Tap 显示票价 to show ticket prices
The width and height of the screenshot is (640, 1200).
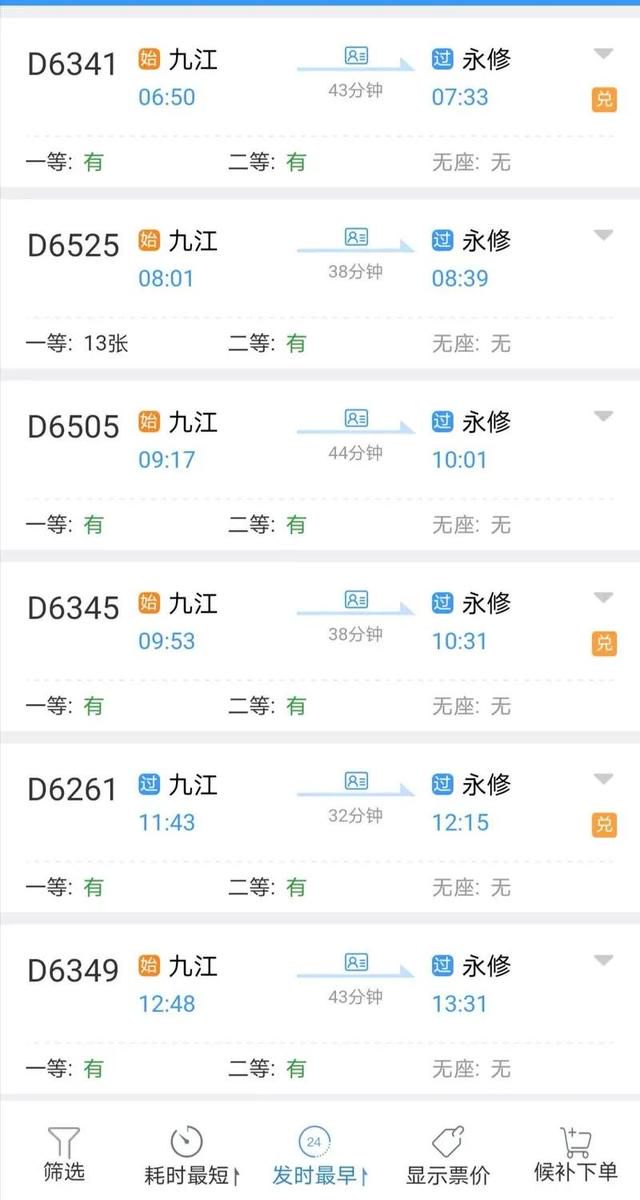(x=448, y=1155)
